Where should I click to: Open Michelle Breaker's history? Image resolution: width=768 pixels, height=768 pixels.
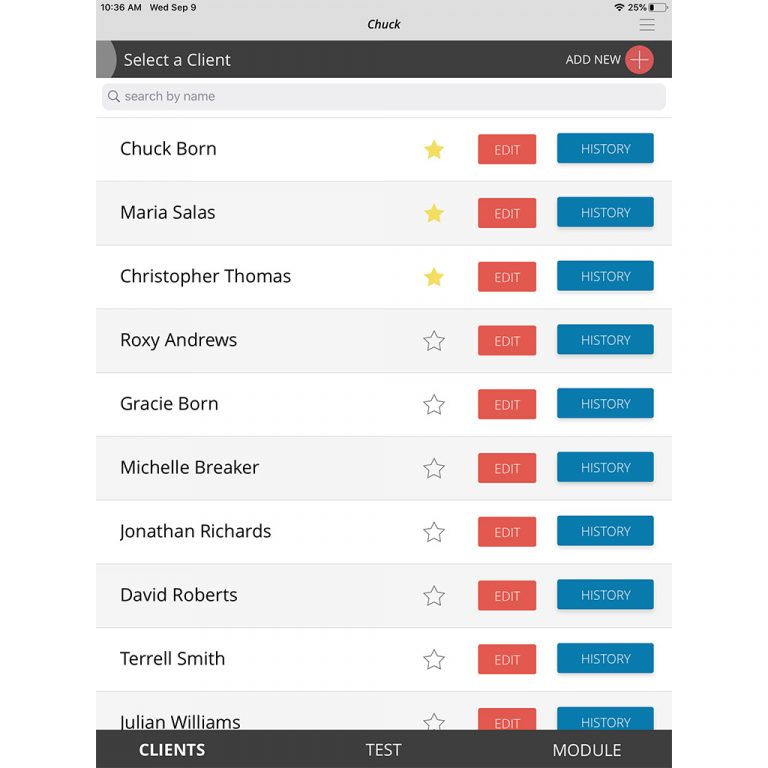[x=605, y=468]
